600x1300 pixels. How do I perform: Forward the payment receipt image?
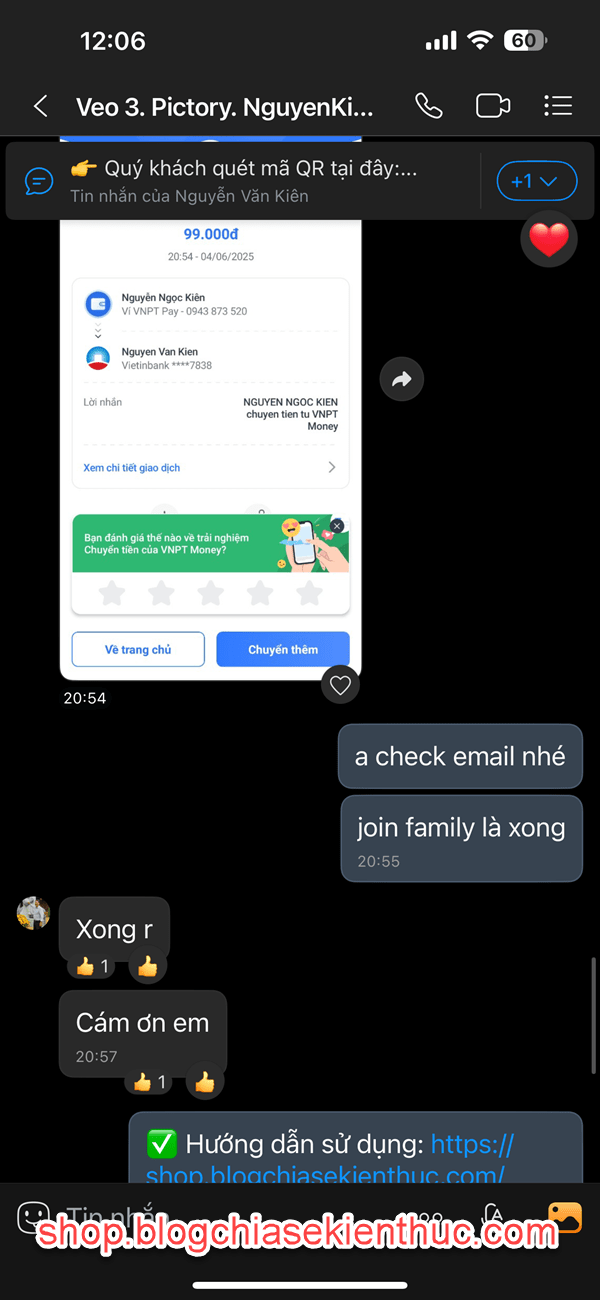click(402, 379)
